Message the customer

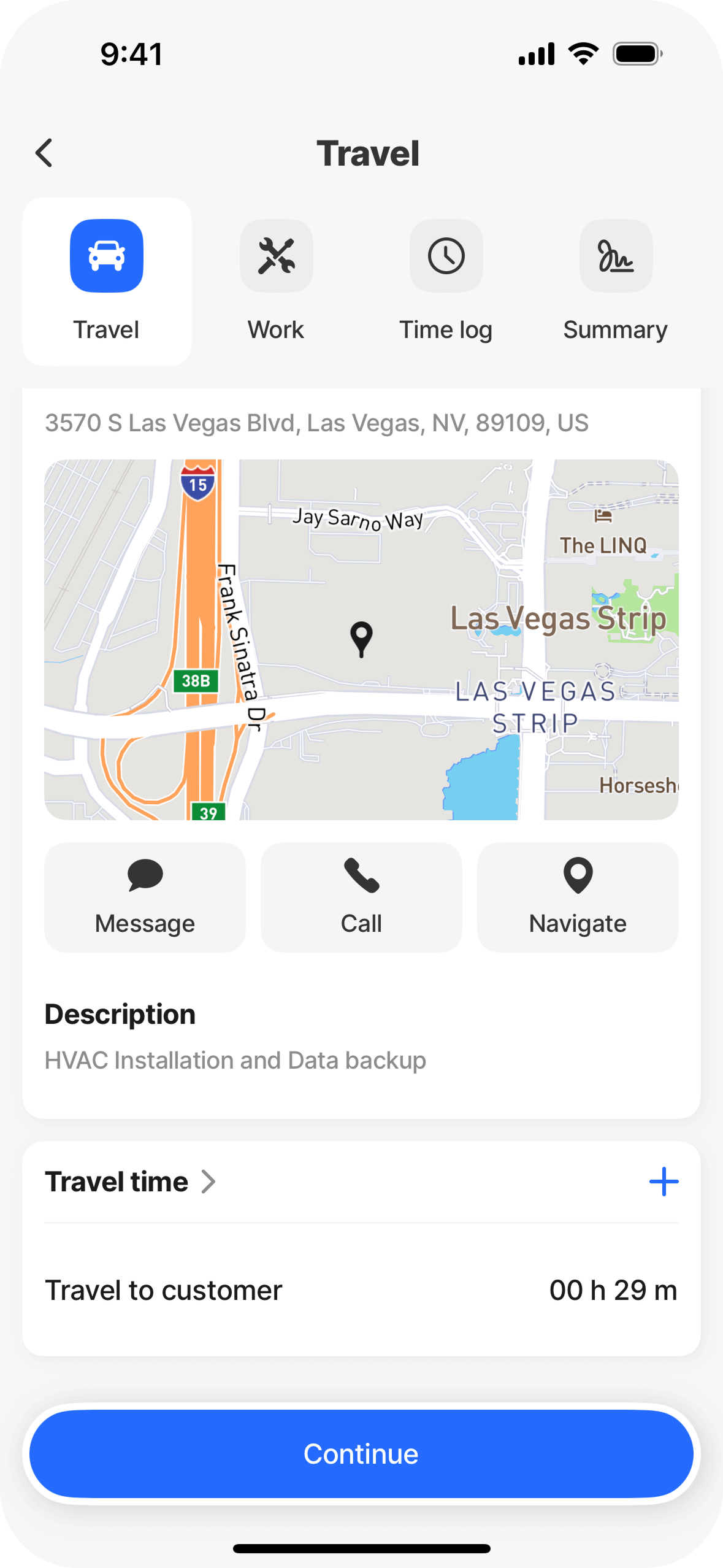pos(145,897)
